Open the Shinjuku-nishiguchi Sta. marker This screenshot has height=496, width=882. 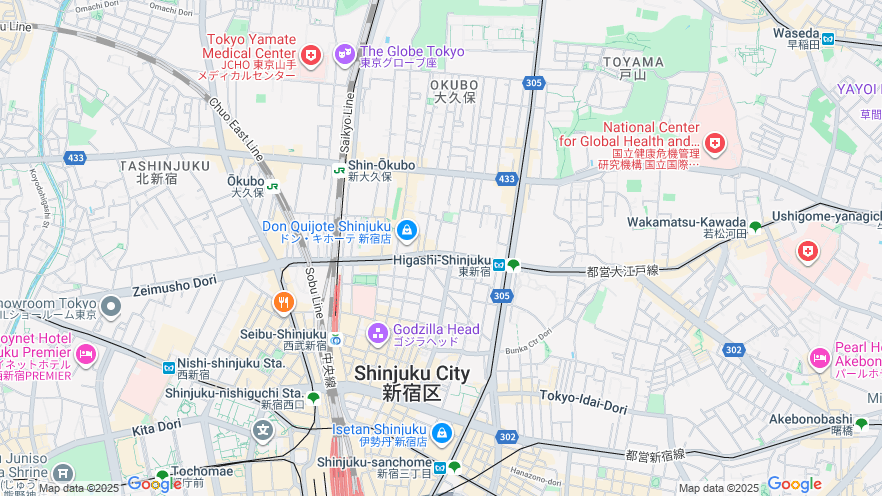coord(313,398)
